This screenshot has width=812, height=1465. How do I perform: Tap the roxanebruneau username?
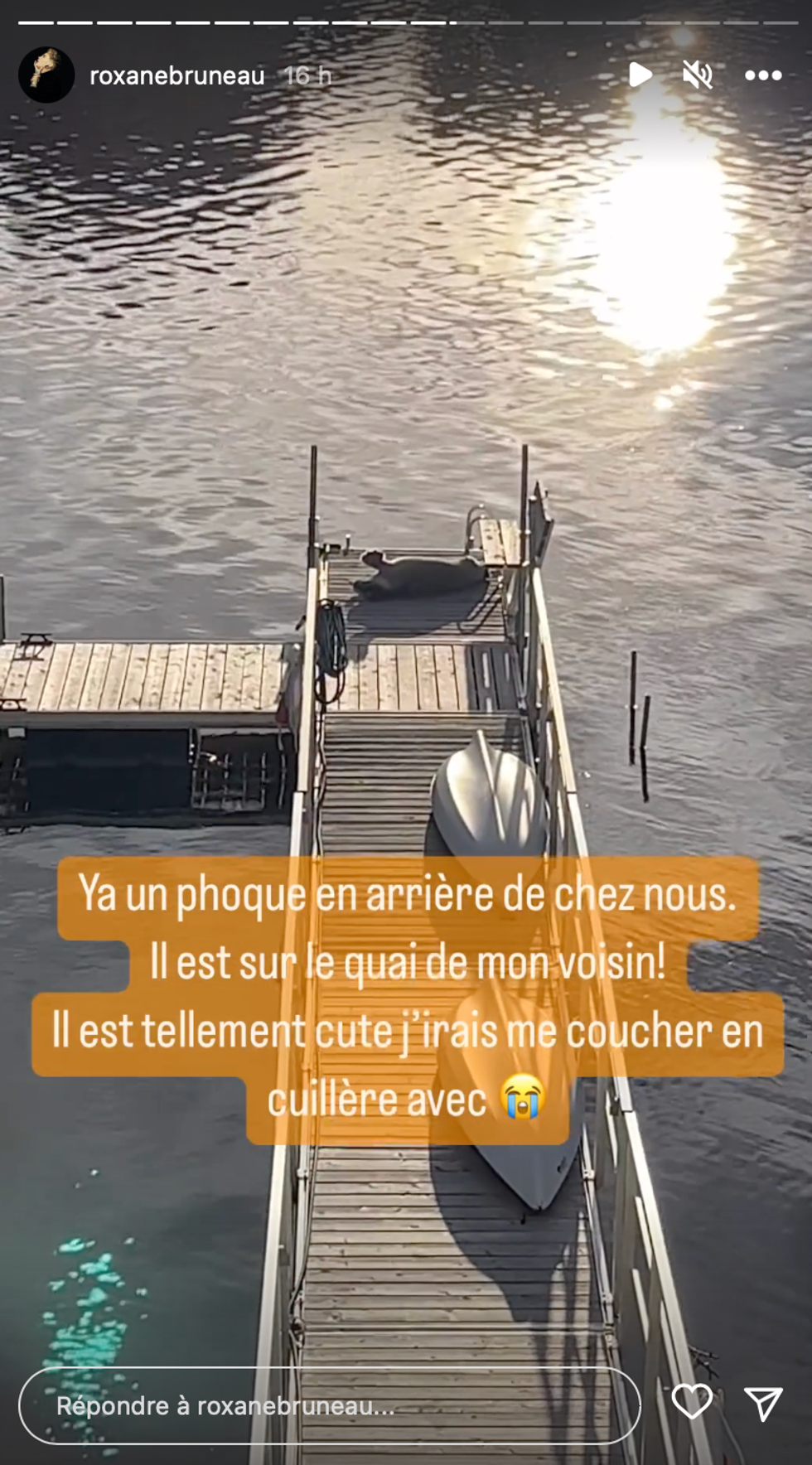pos(176,76)
